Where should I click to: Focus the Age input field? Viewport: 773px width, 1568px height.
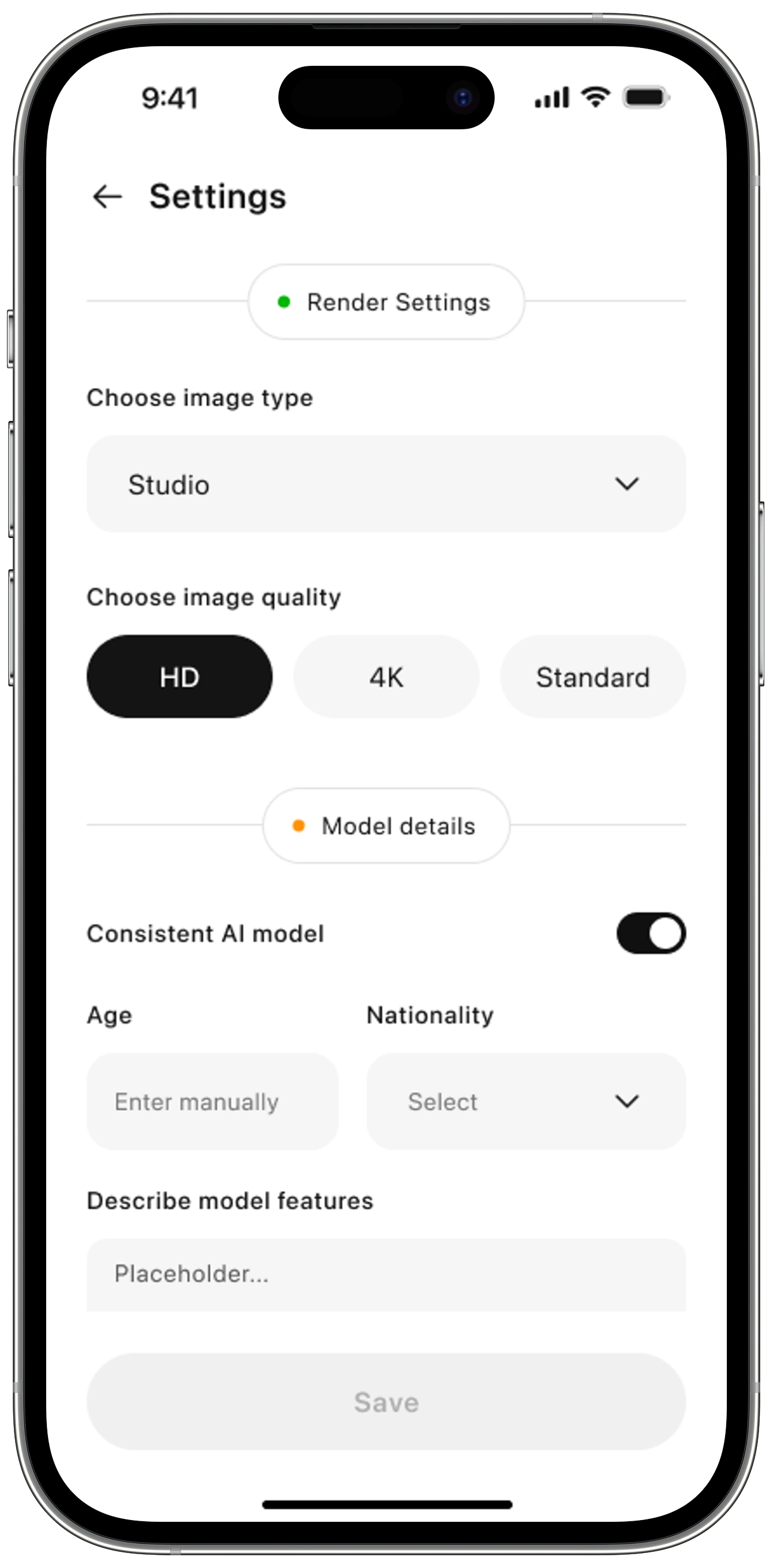(x=212, y=1102)
